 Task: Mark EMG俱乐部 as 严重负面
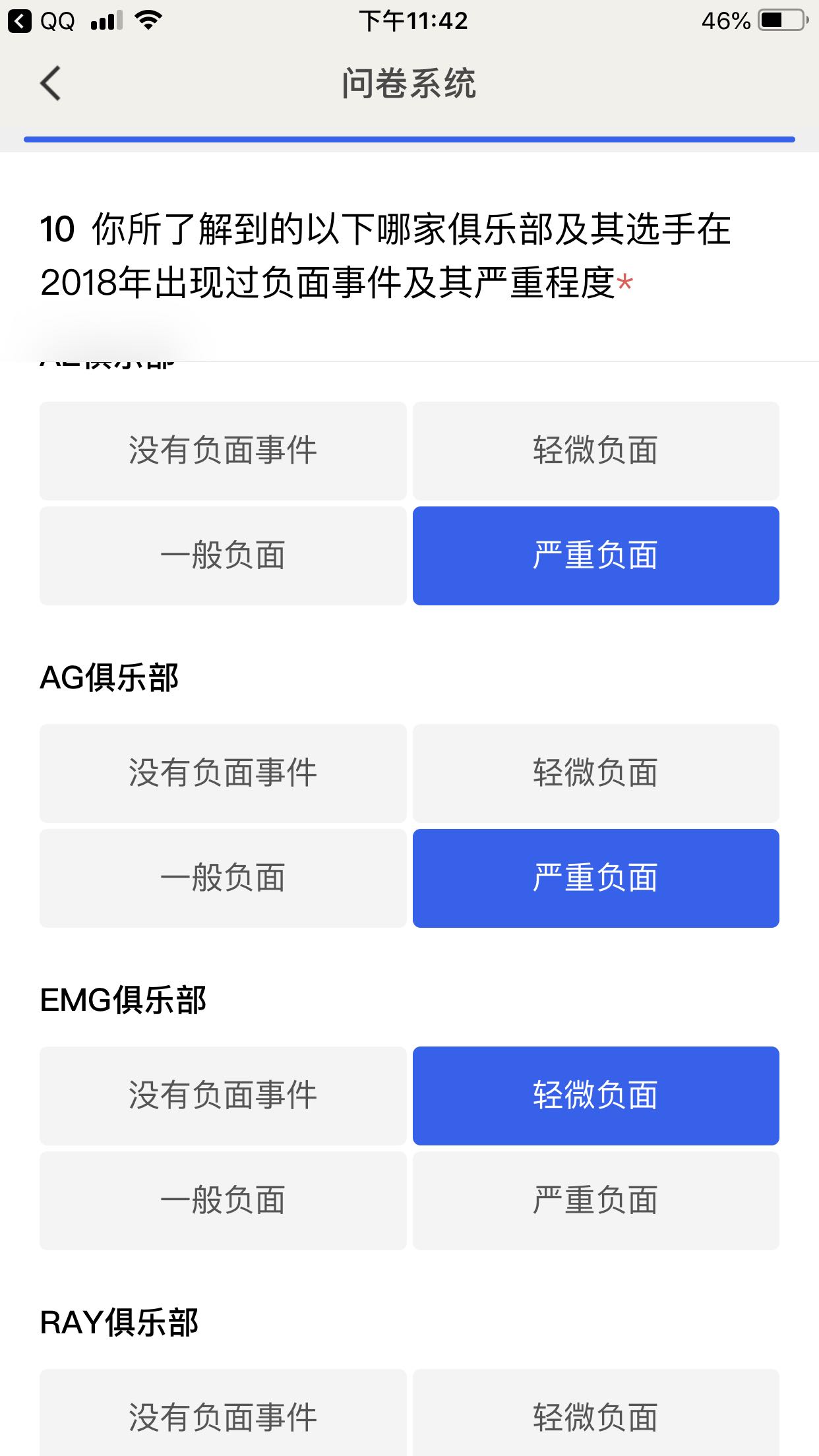point(595,1200)
